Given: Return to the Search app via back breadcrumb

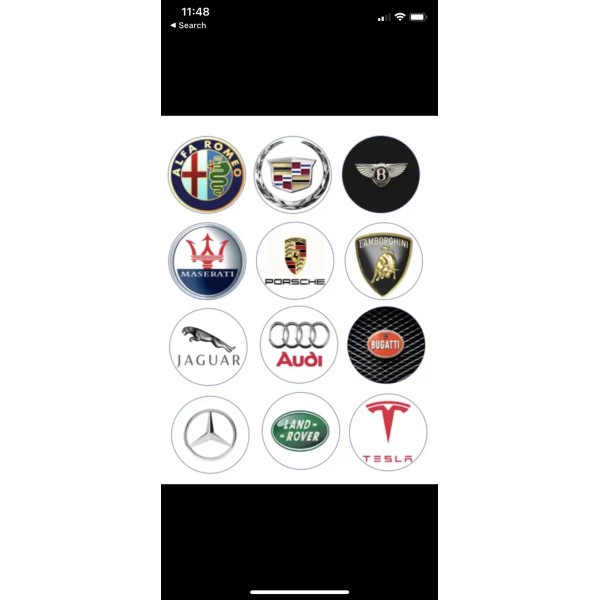Looking at the screenshot, I should tap(188, 25).
